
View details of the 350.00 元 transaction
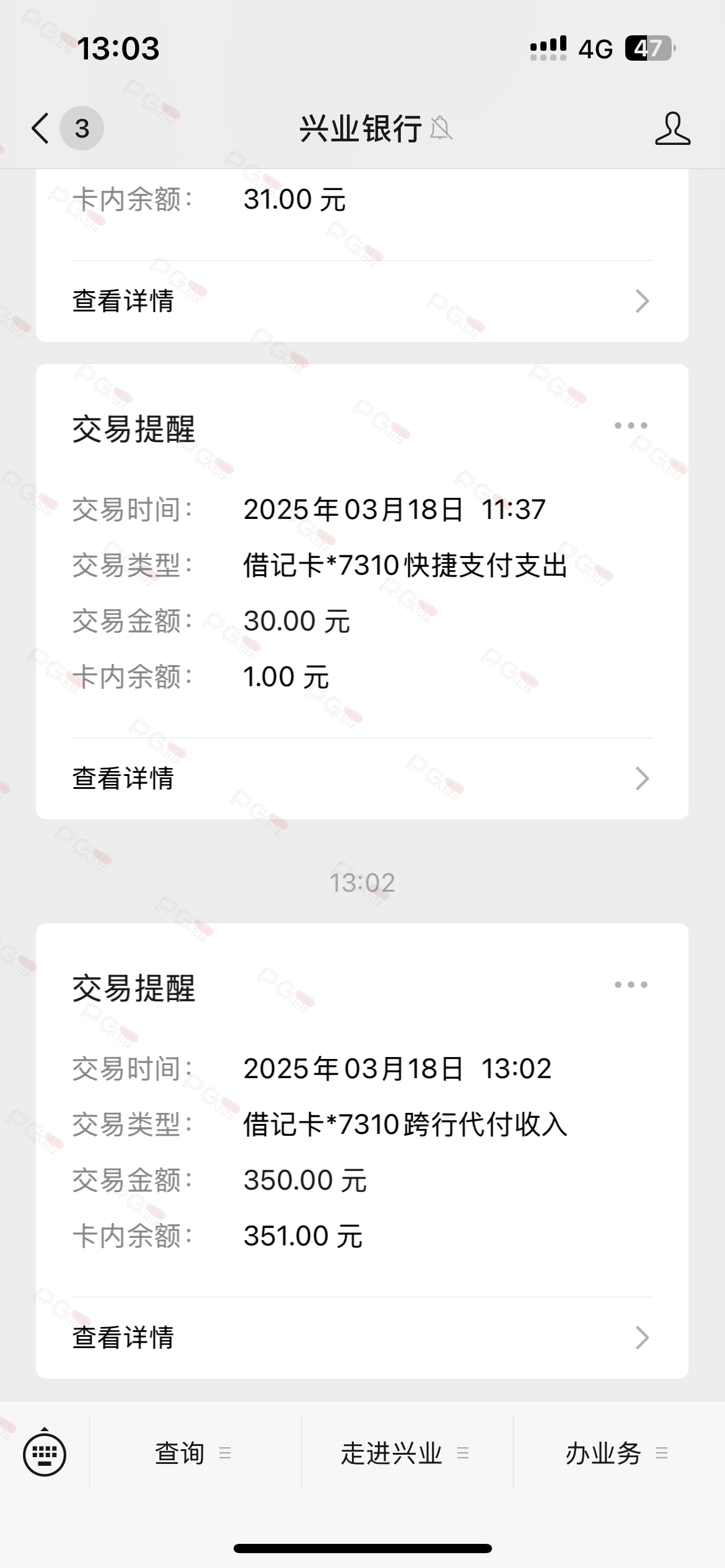tap(362, 1338)
